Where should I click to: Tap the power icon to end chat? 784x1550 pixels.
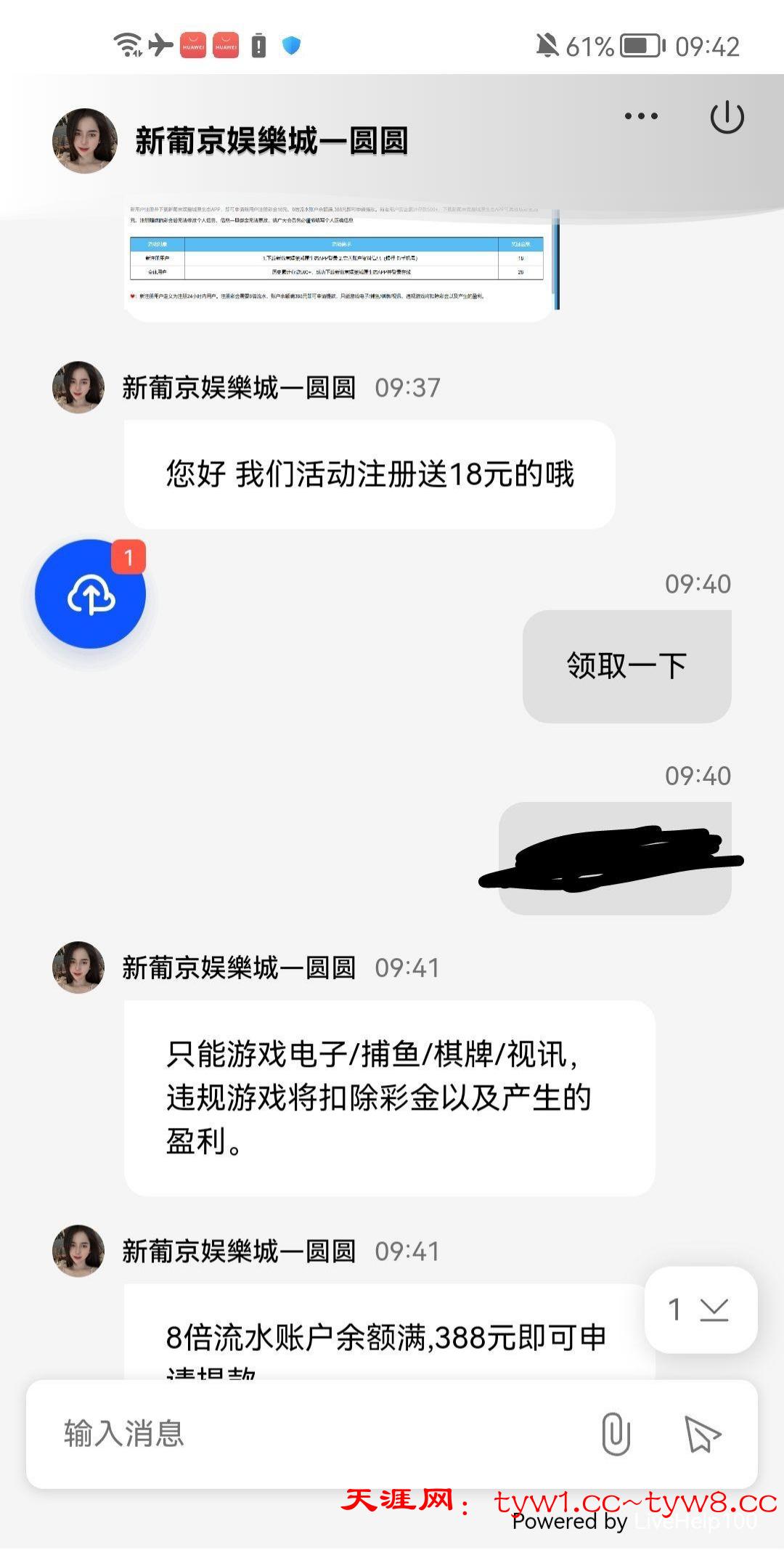click(727, 118)
